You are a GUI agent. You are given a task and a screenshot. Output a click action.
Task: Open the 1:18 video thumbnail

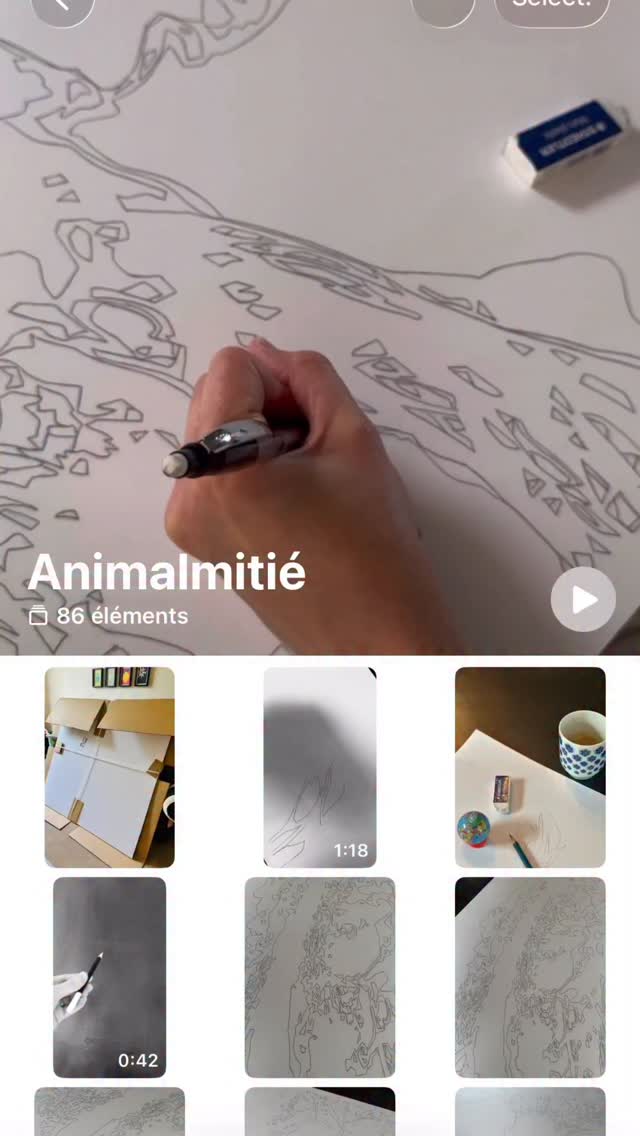tap(320, 767)
